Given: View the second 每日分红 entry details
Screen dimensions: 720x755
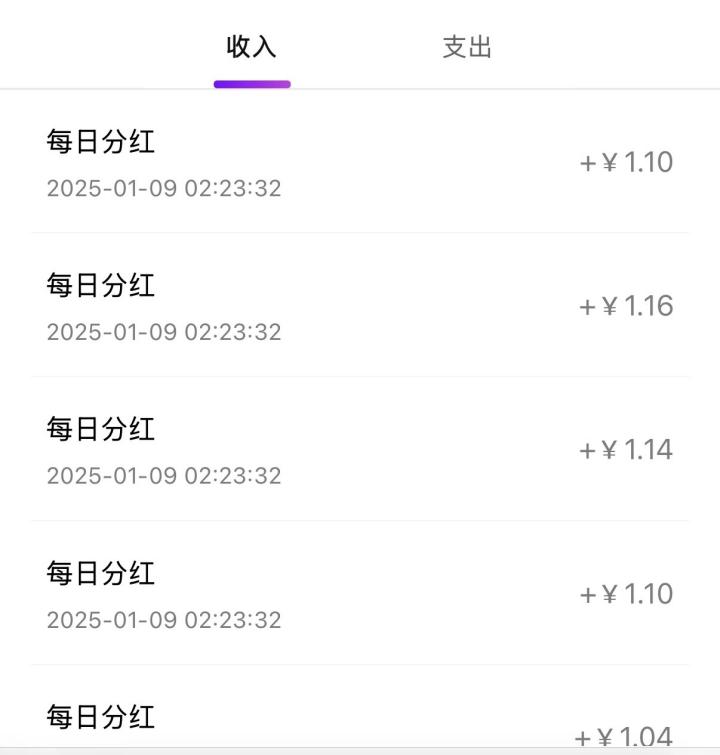Looking at the screenshot, I should coord(360,305).
